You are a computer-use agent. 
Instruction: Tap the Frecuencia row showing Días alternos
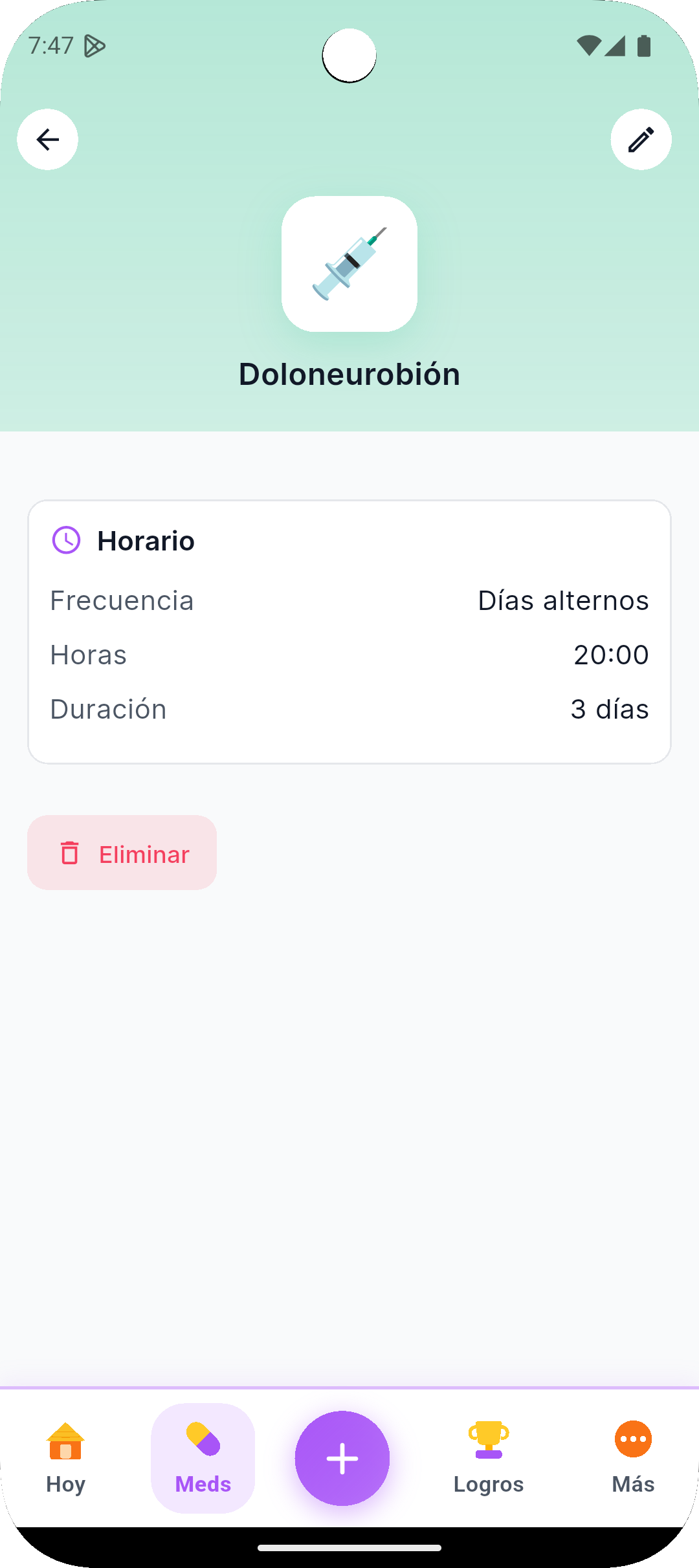(x=349, y=600)
